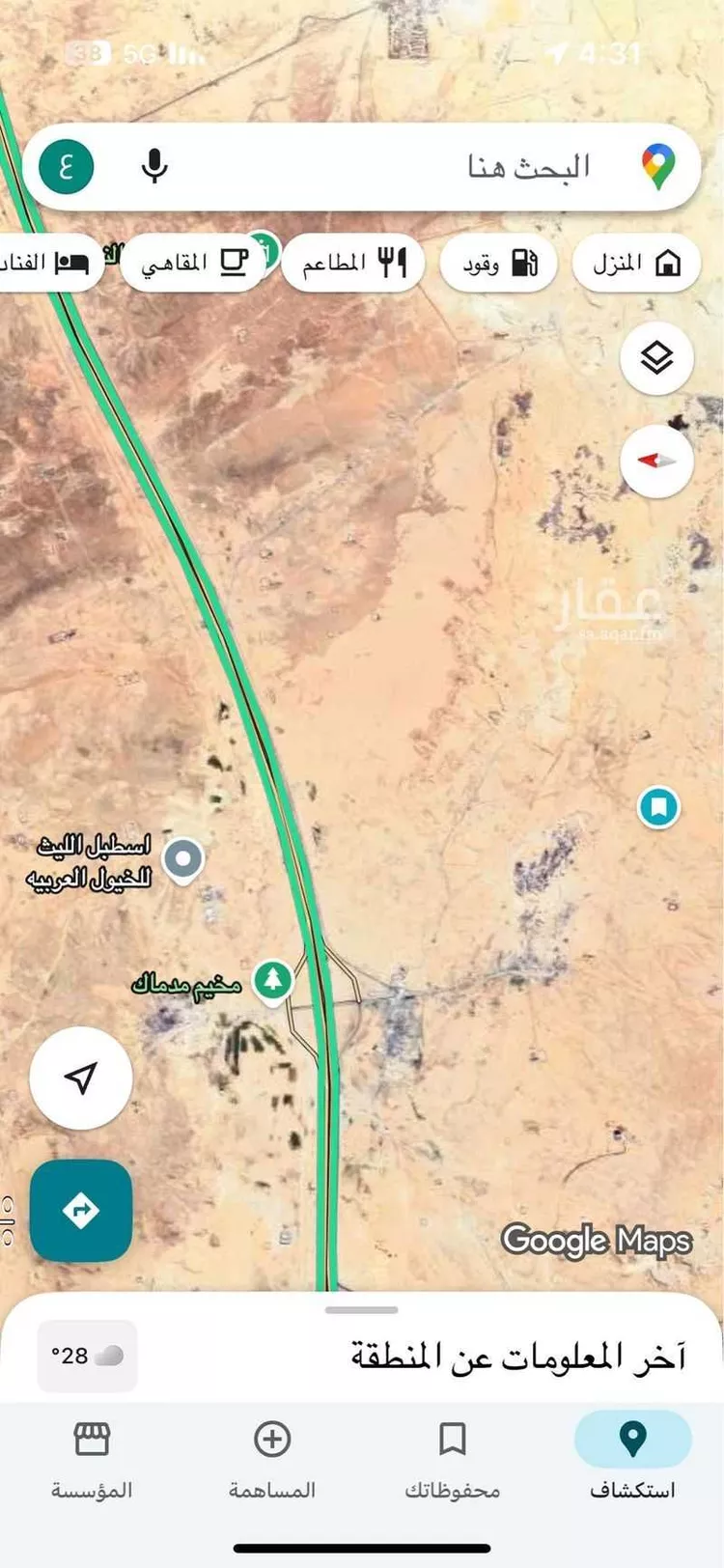Enable the المطاعم restaurants filter

point(353,262)
